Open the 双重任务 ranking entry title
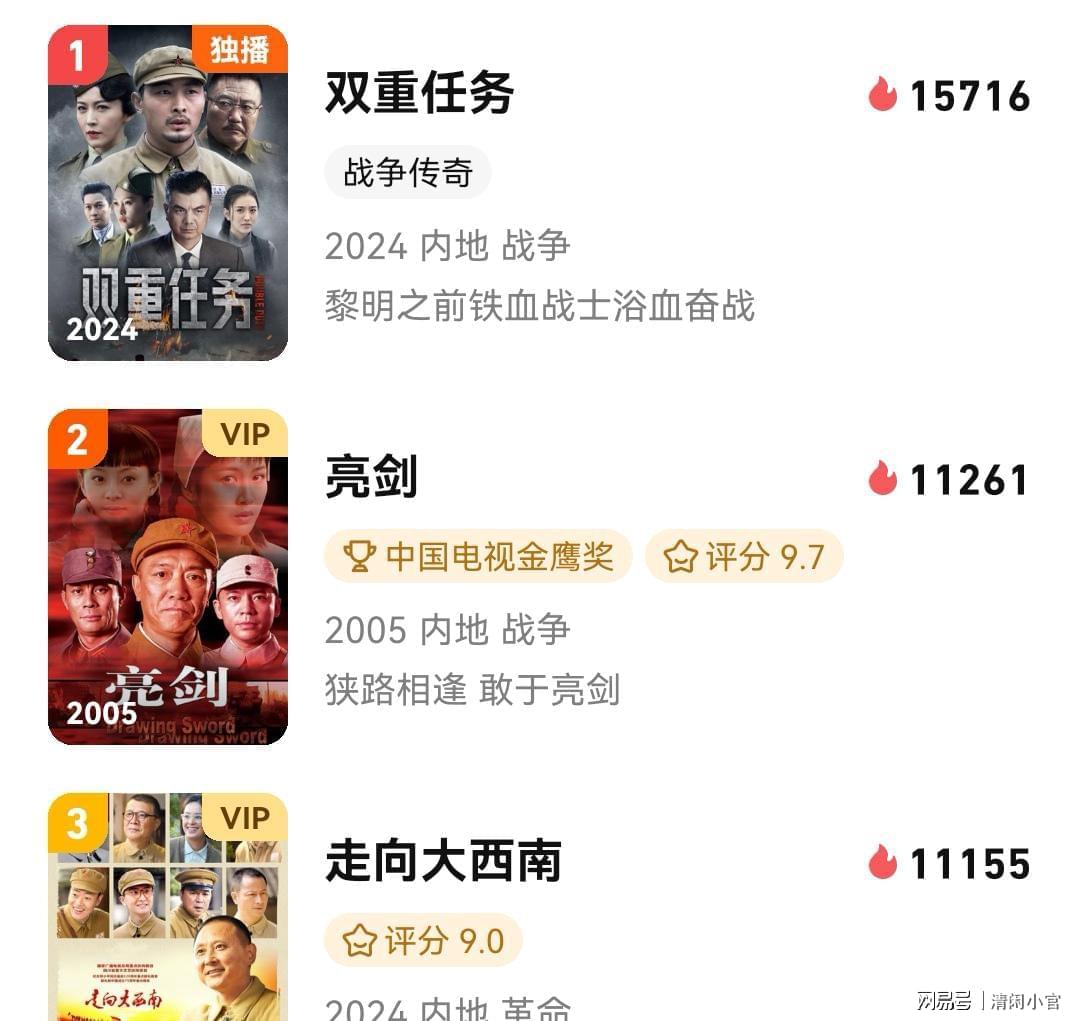 (420, 94)
